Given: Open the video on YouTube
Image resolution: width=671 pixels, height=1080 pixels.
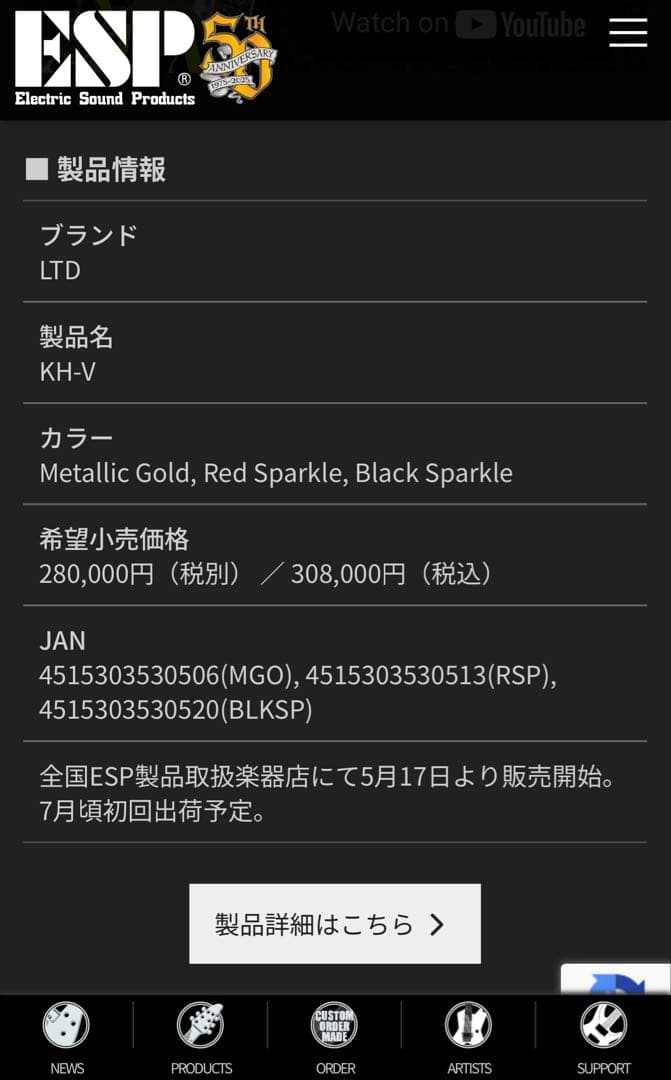Looking at the screenshot, I should click(458, 24).
